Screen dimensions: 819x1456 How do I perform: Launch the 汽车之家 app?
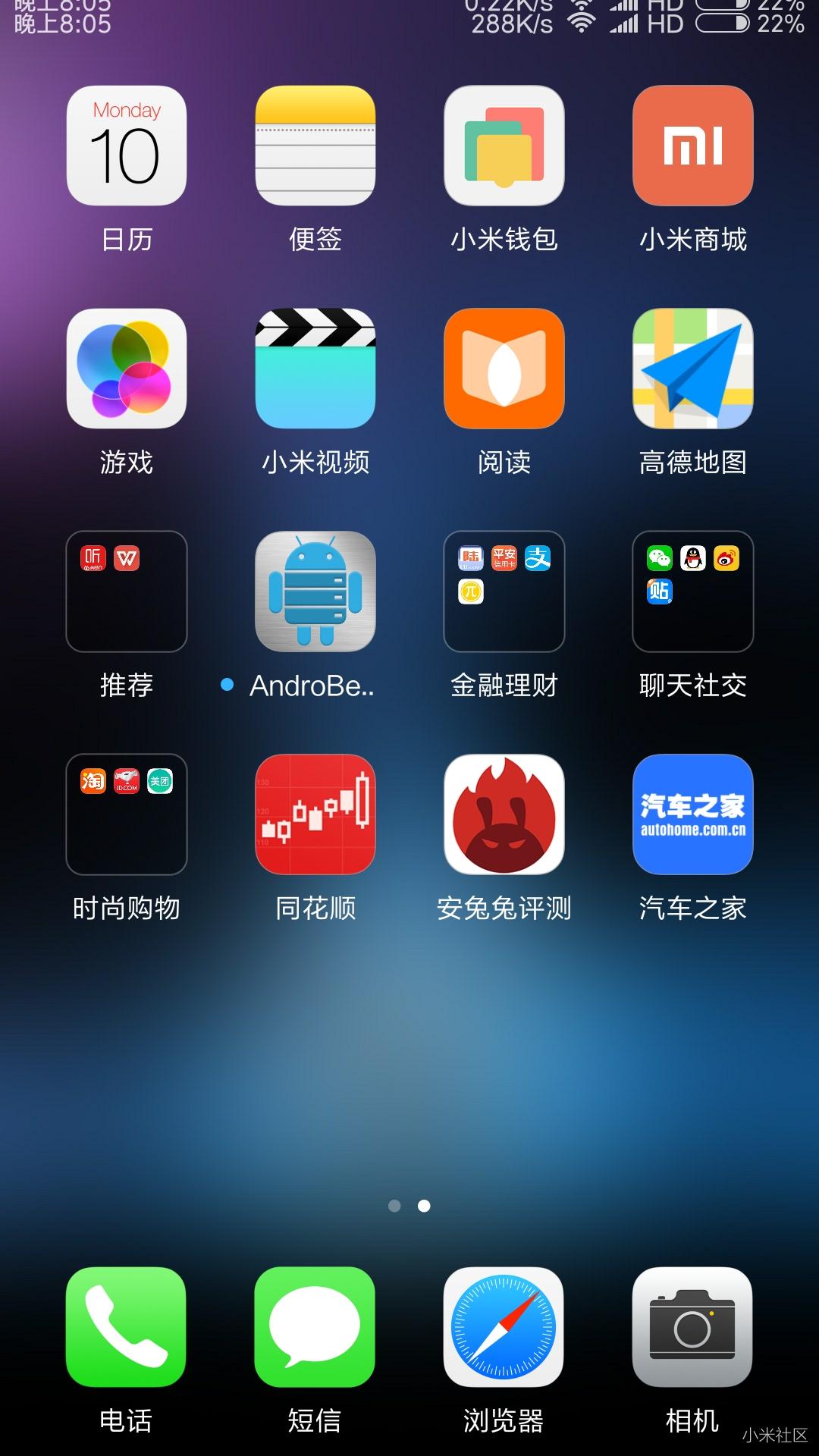(693, 814)
